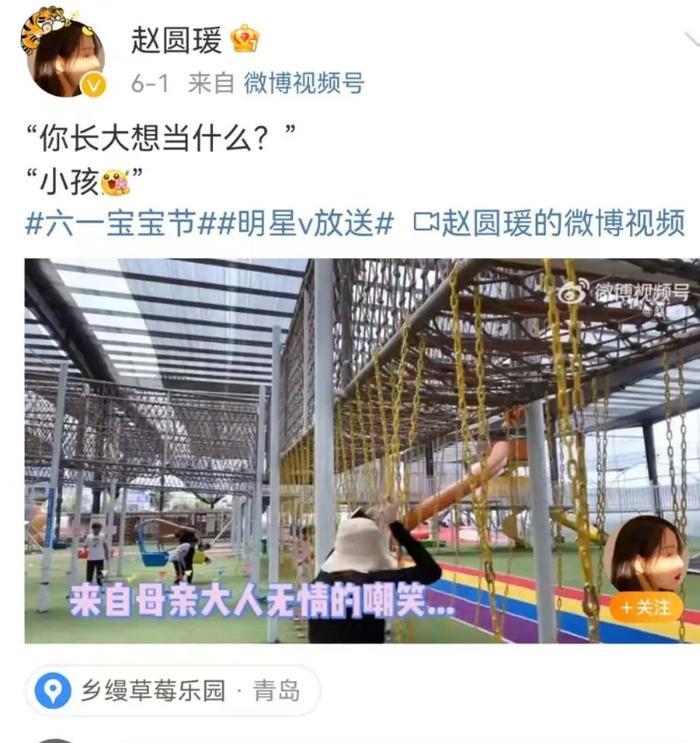Open 赵圆瑗's username link
700x743 pixels.
(177, 39)
